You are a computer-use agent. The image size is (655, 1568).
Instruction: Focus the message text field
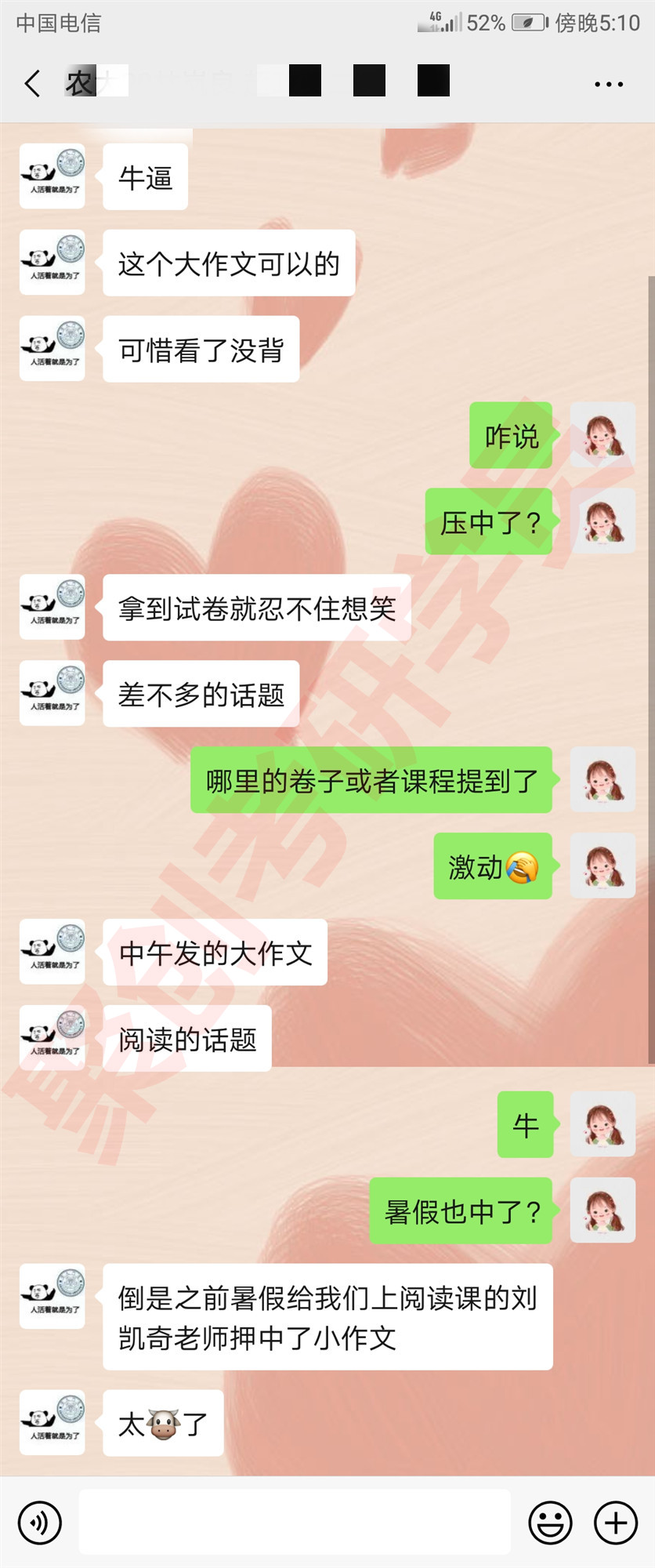click(295, 1523)
